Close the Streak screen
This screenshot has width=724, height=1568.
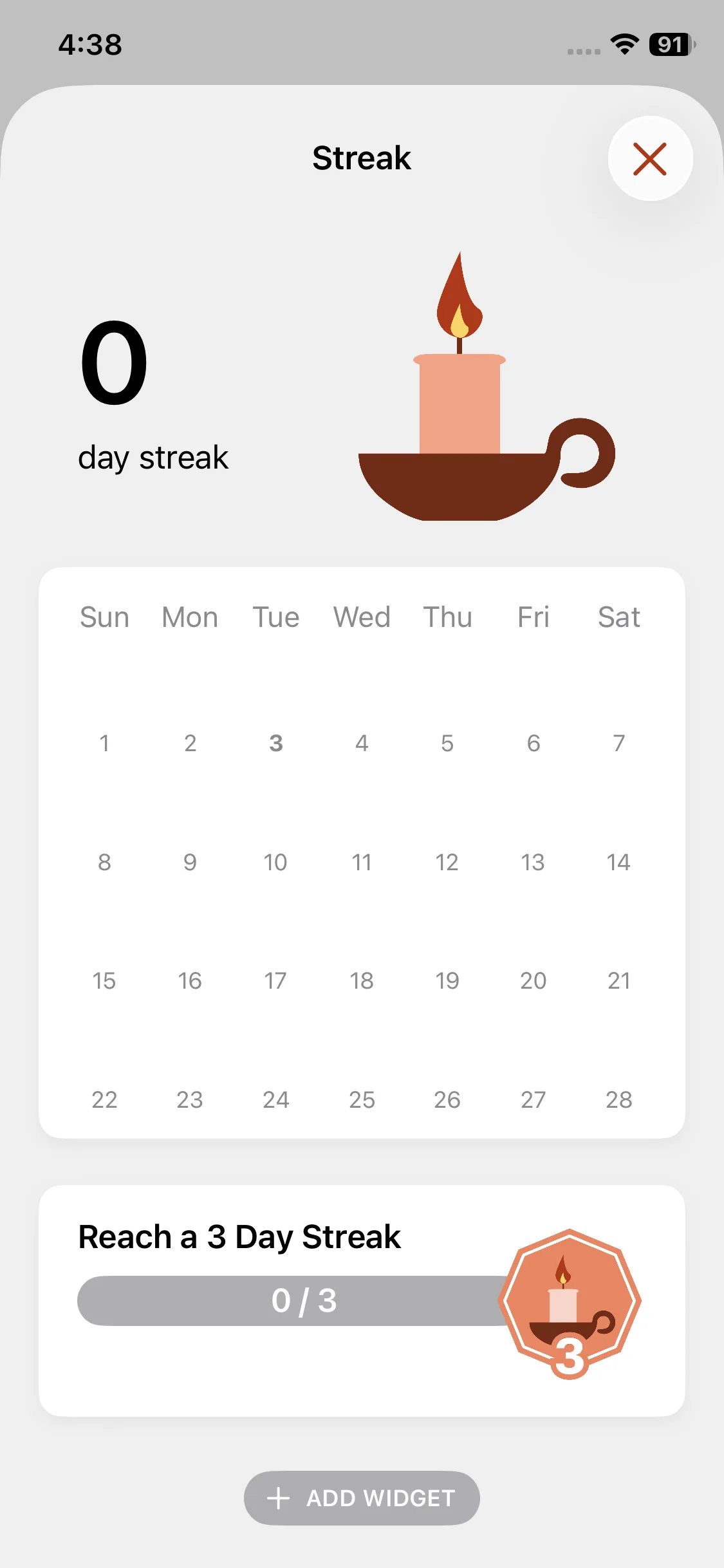650,158
